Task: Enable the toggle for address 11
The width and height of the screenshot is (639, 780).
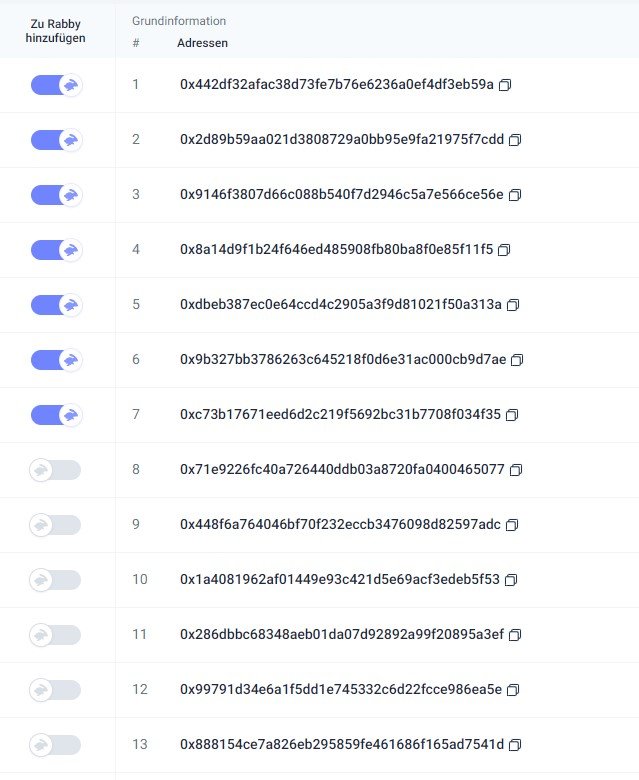Action: 54,634
